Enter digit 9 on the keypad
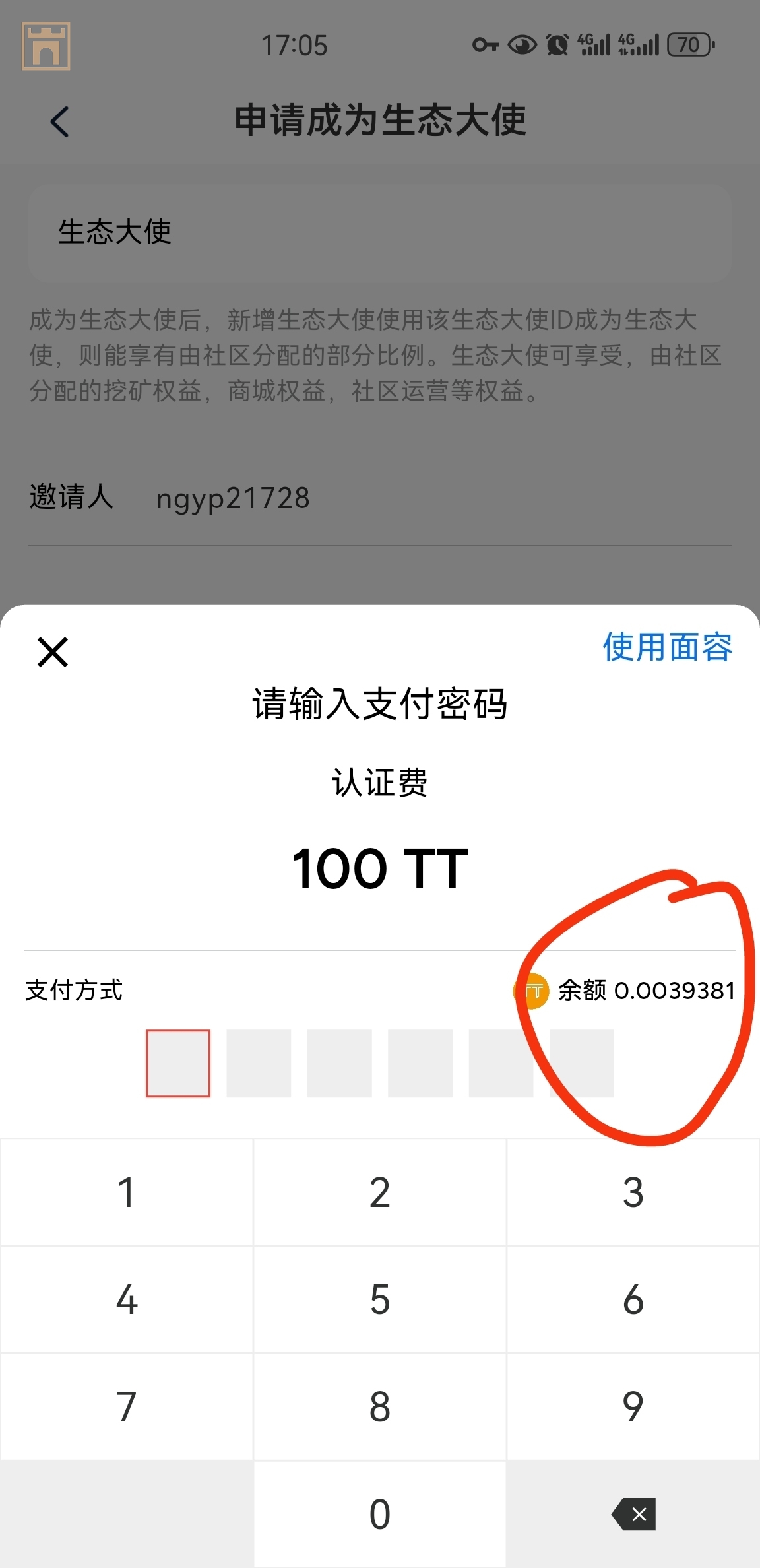The height and width of the screenshot is (1568, 760). click(633, 1406)
